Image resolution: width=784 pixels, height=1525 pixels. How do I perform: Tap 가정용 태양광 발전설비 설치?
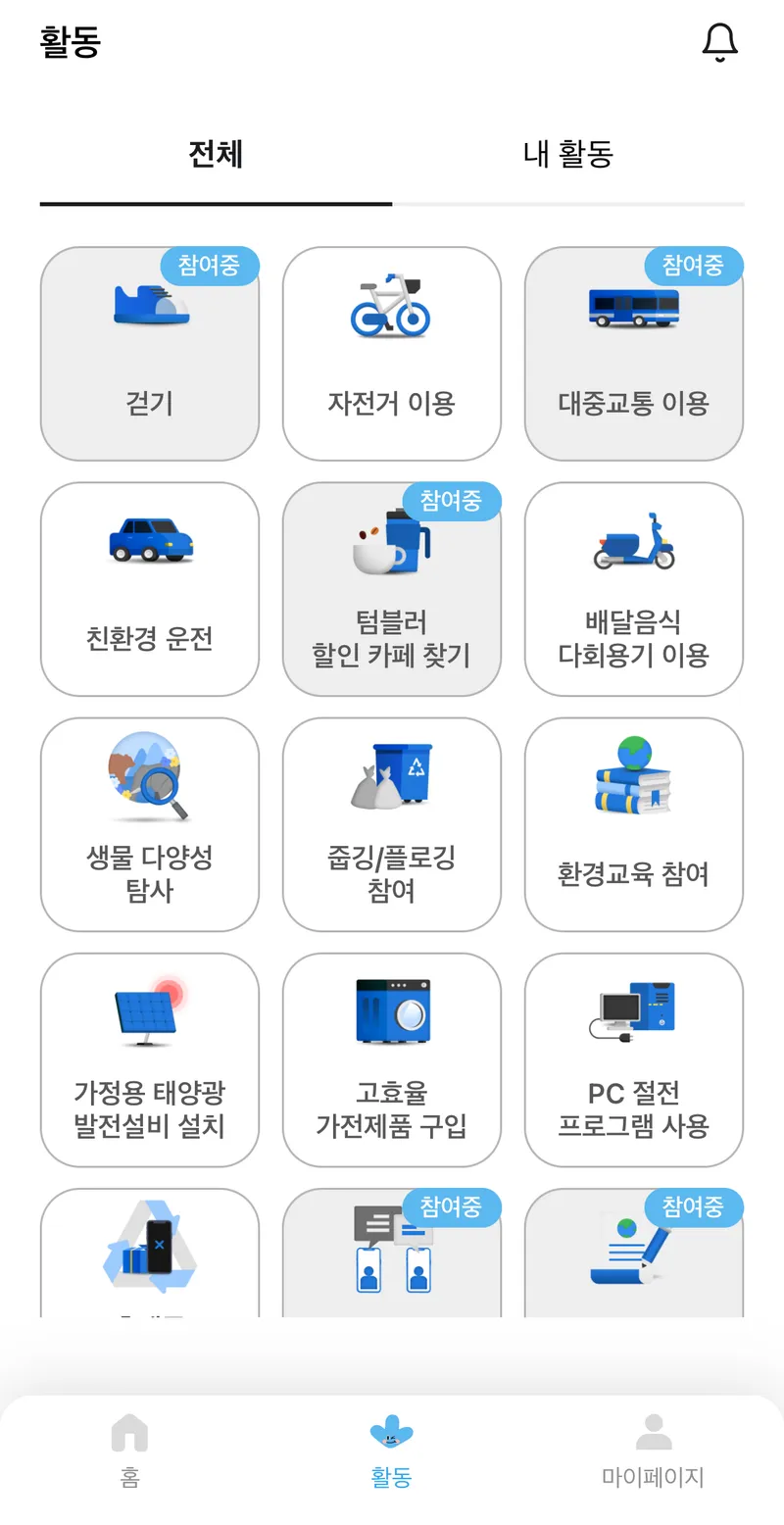pos(150,1059)
